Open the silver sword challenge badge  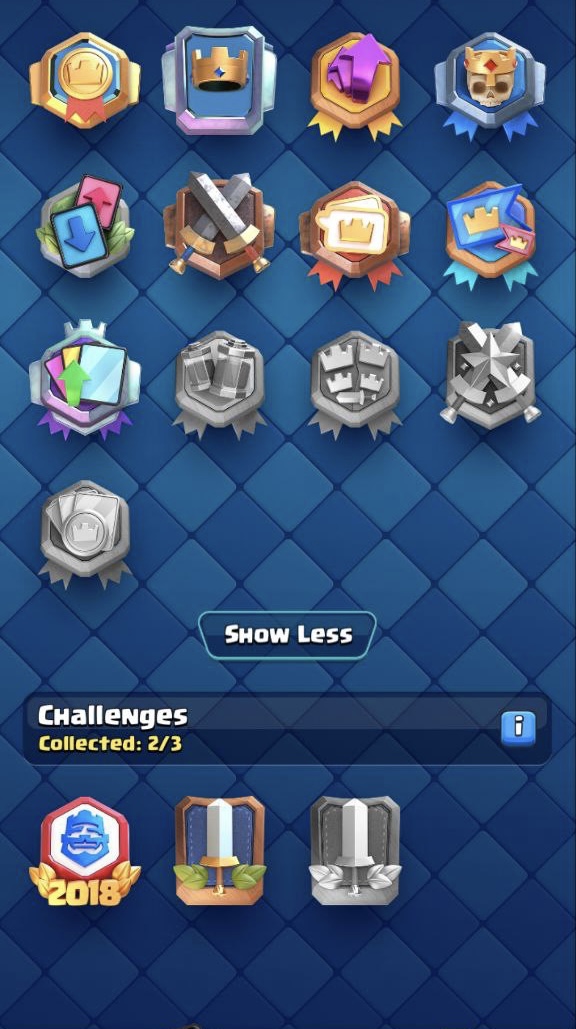(355, 850)
